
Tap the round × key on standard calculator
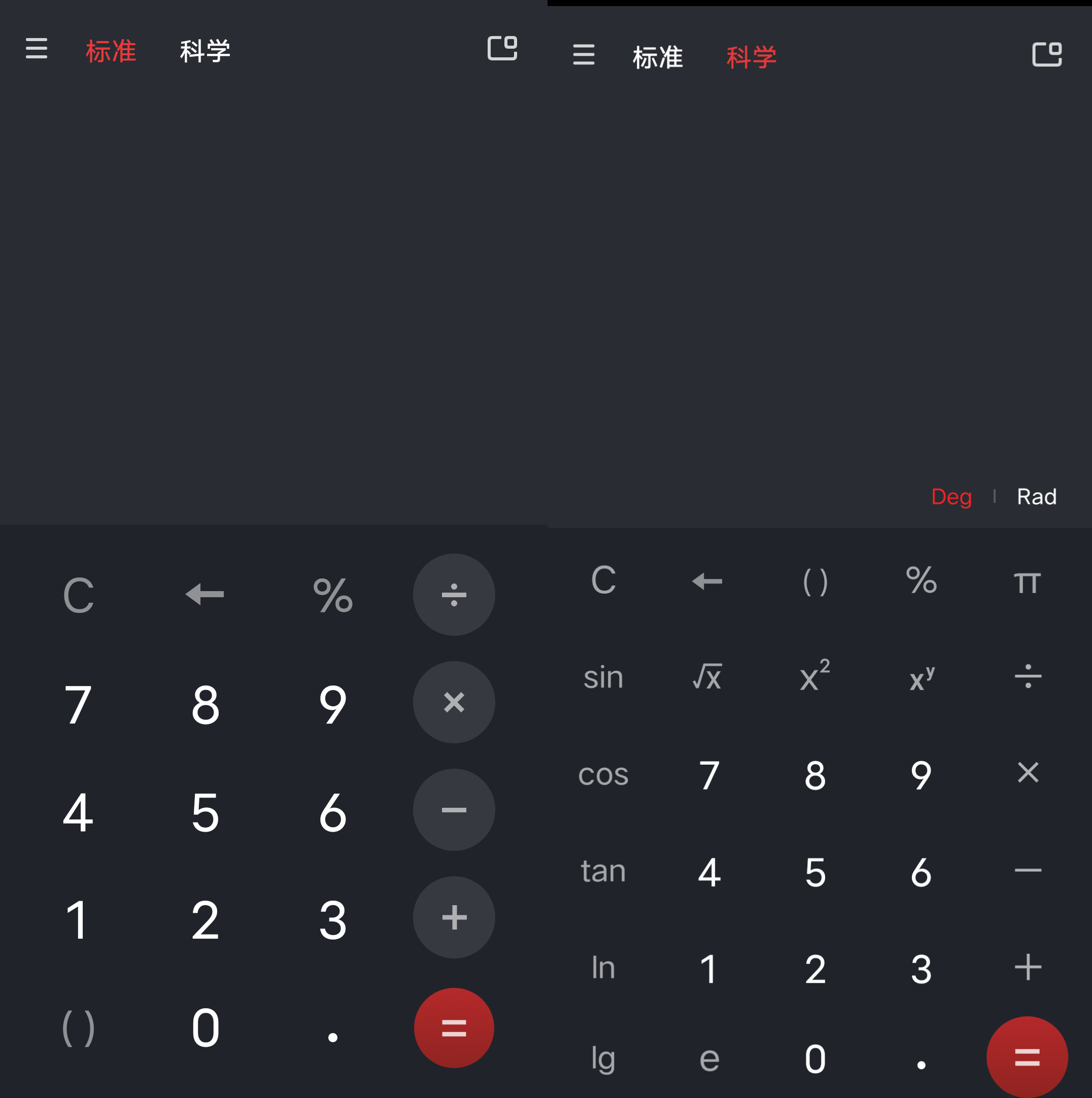[x=454, y=702]
